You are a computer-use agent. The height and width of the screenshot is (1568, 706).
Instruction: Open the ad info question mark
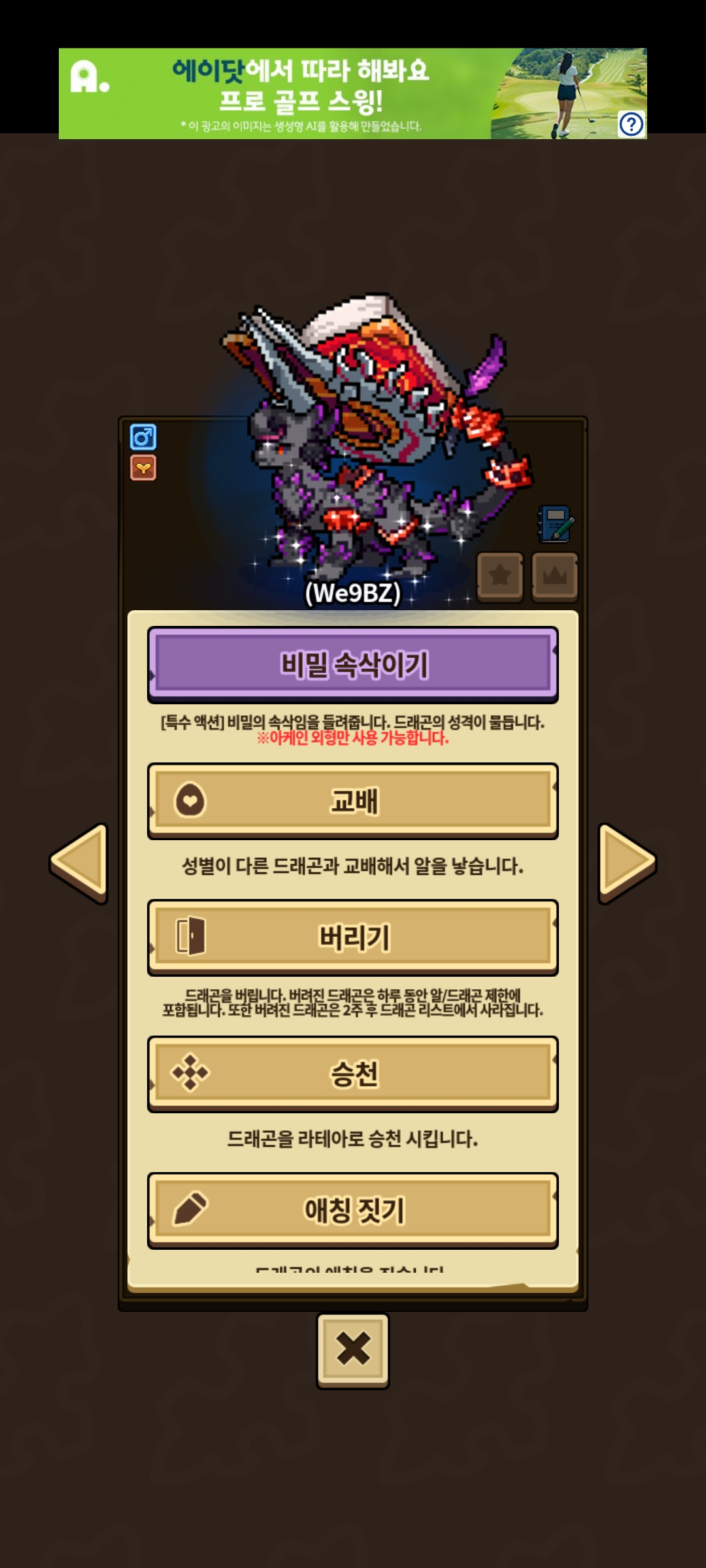point(631,124)
